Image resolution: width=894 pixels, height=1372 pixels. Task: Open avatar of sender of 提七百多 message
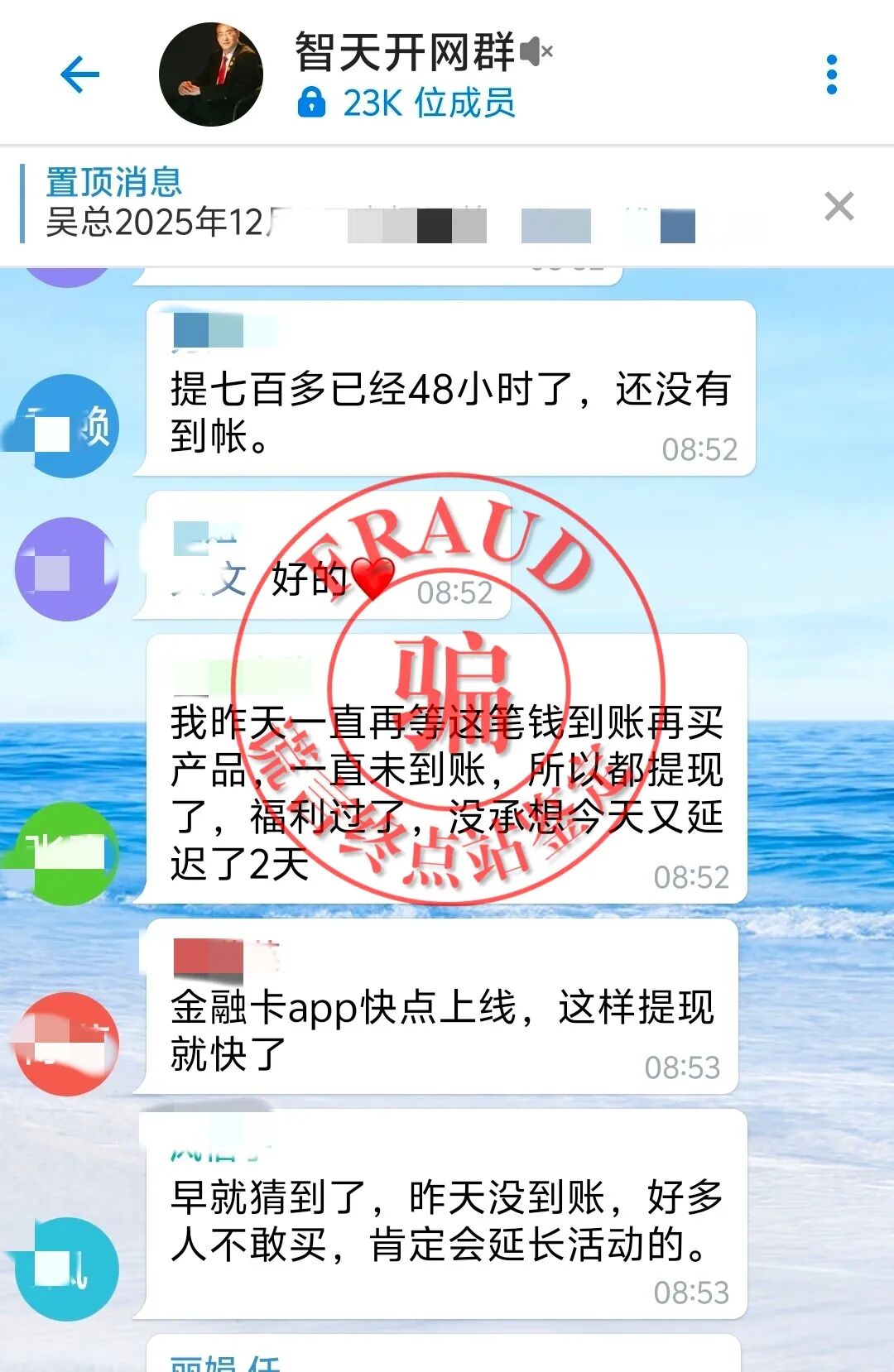(x=68, y=426)
